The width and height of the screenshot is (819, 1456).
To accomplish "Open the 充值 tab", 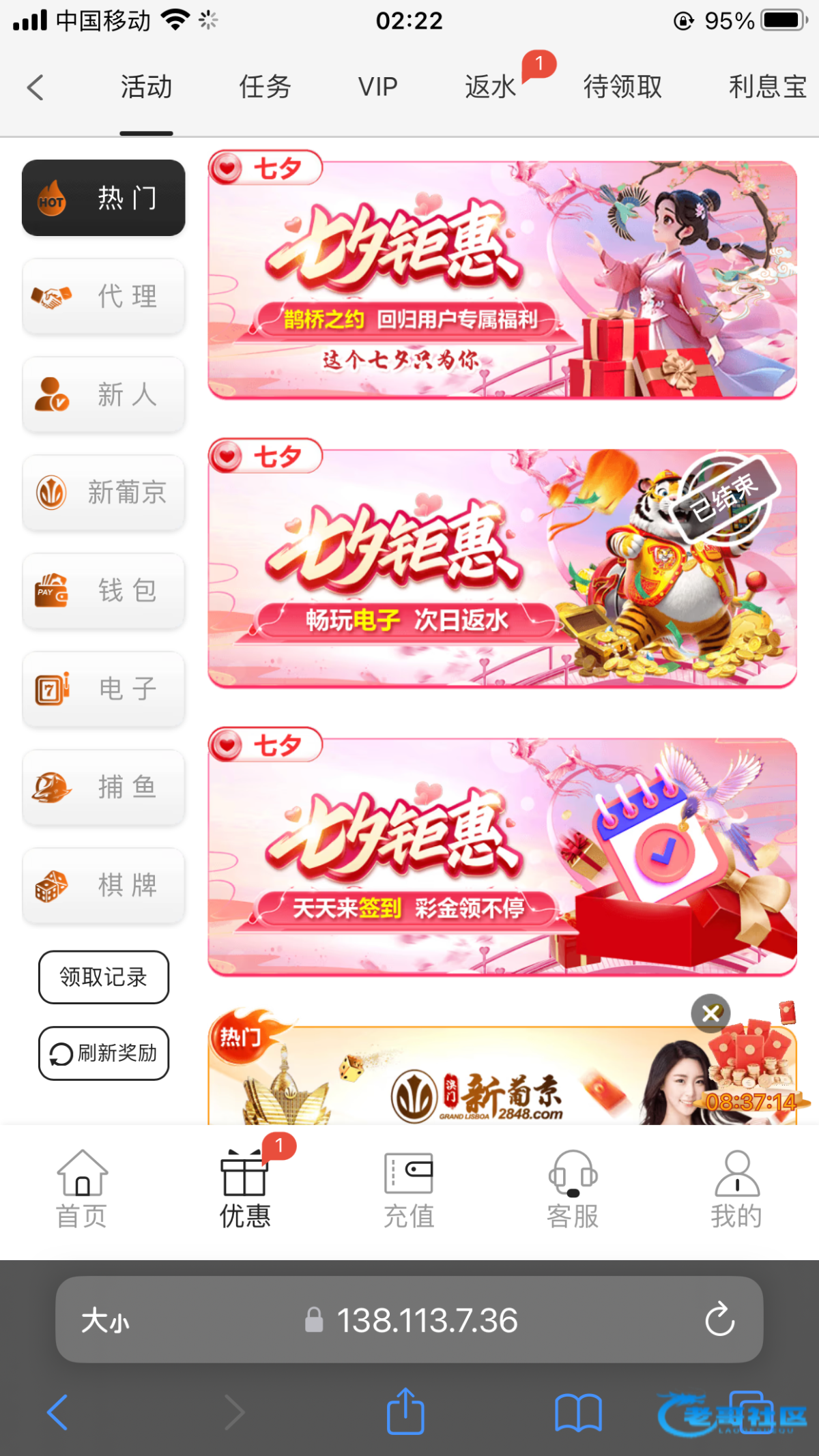I will [409, 1189].
